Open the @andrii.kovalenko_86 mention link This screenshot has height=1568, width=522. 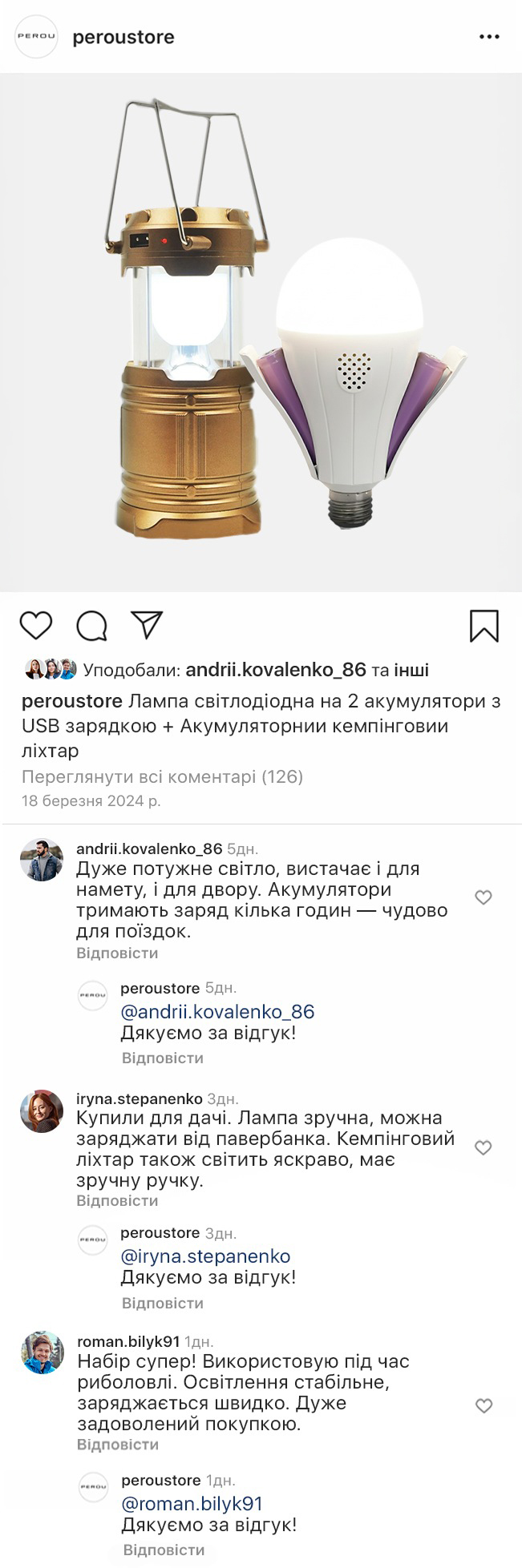click(x=217, y=1012)
